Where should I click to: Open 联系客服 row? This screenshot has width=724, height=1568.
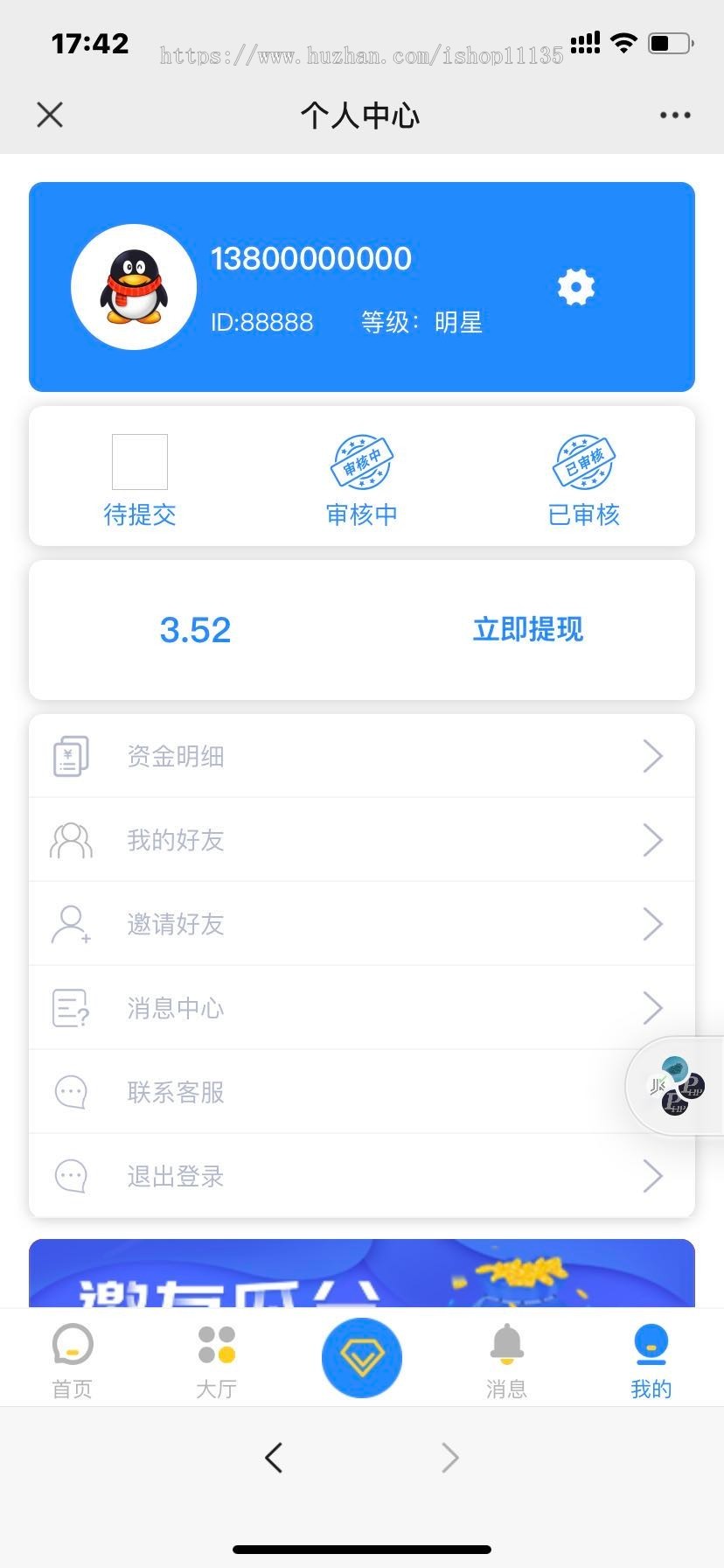click(332, 1092)
